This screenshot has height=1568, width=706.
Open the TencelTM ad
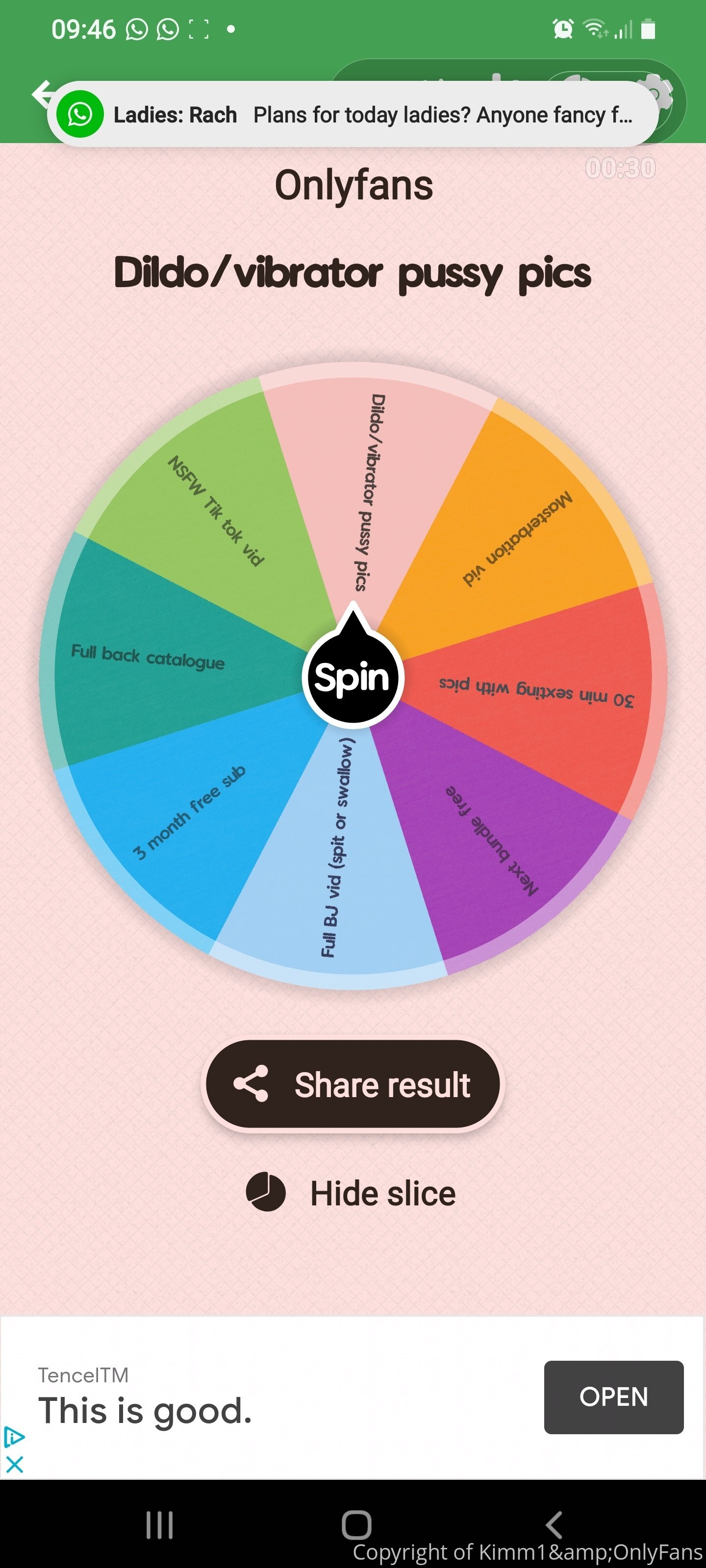click(x=613, y=1396)
